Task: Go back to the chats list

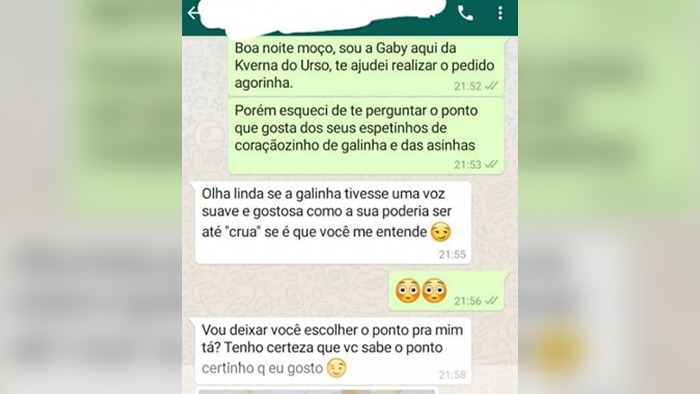Action: click(x=193, y=13)
